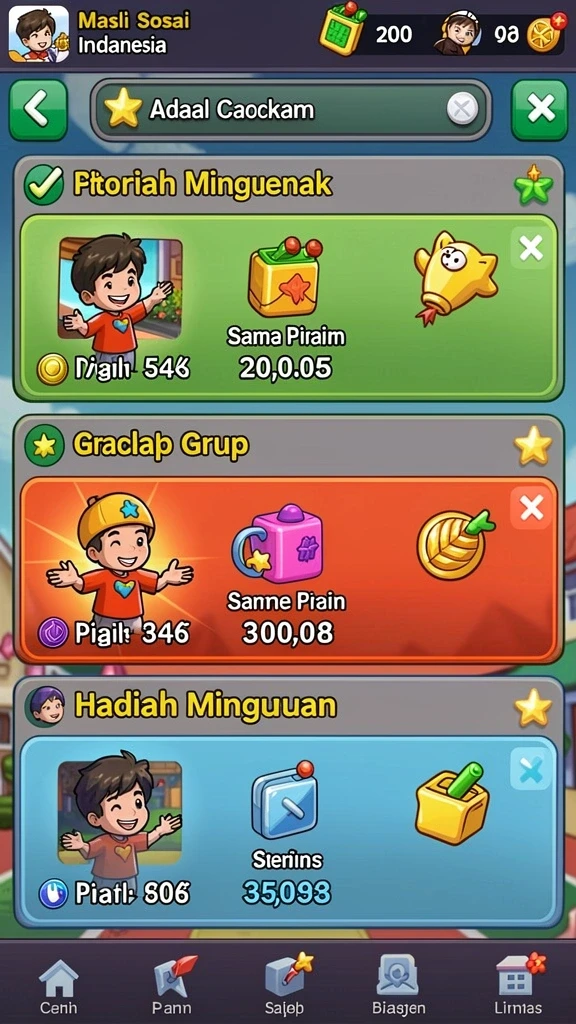Go to the Cenh home tab
Image resolution: width=576 pixels, height=1024 pixels.
(58, 985)
